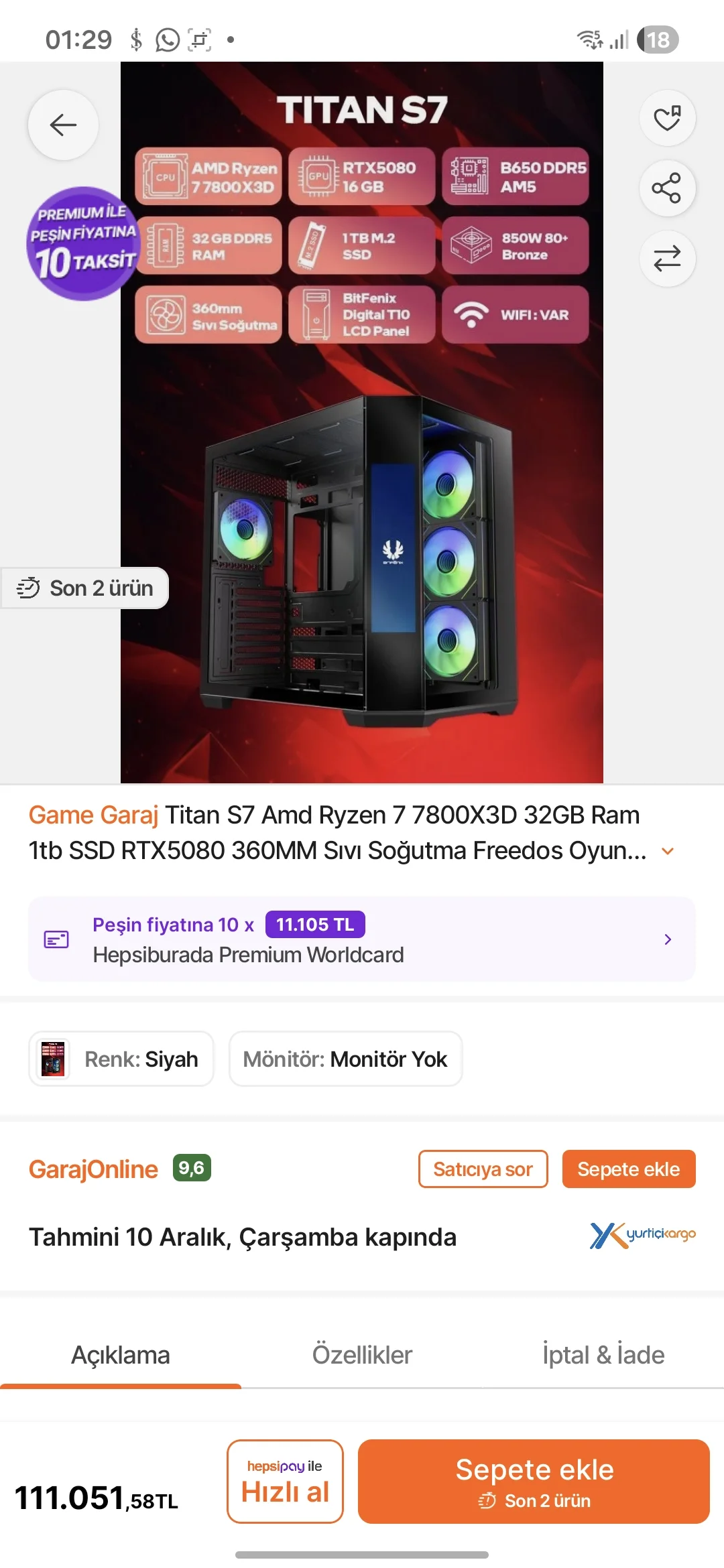The width and height of the screenshot is (724, 1568).
Task: Add this product to favorites
Action: pyautogui.click(x=667, y=118)
